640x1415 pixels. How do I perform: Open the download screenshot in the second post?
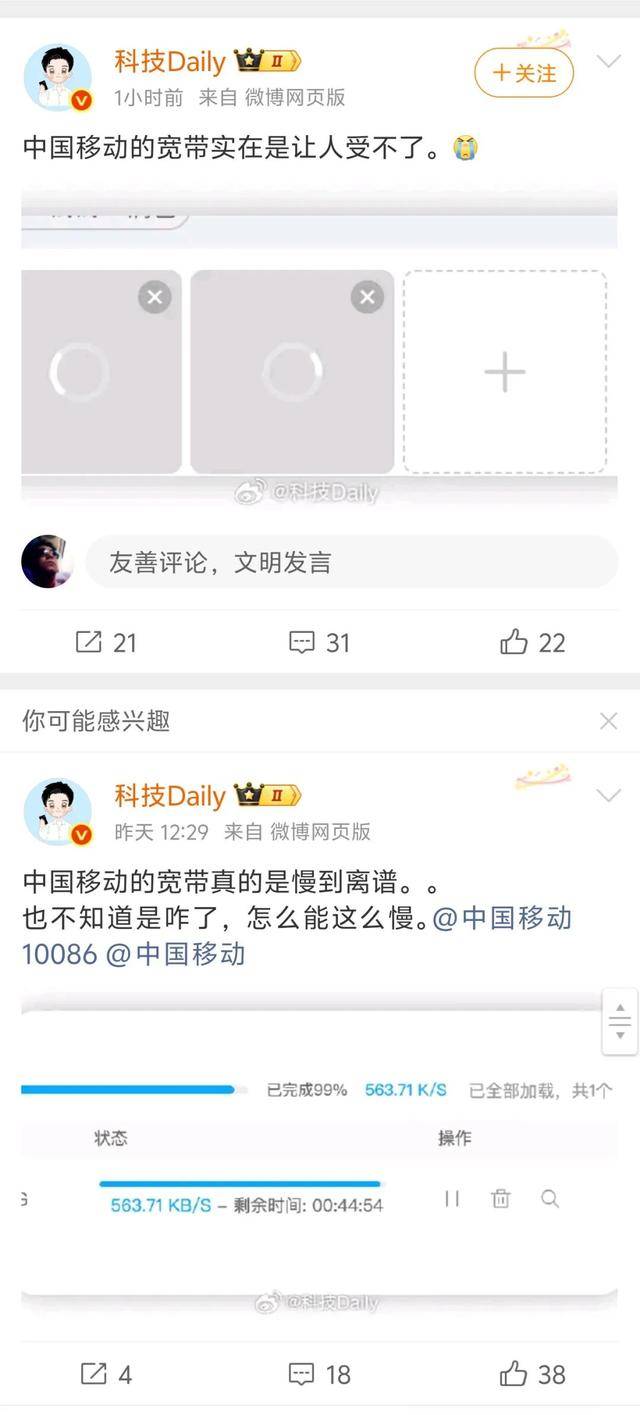pyautogui.click(x=318, y=1150)
